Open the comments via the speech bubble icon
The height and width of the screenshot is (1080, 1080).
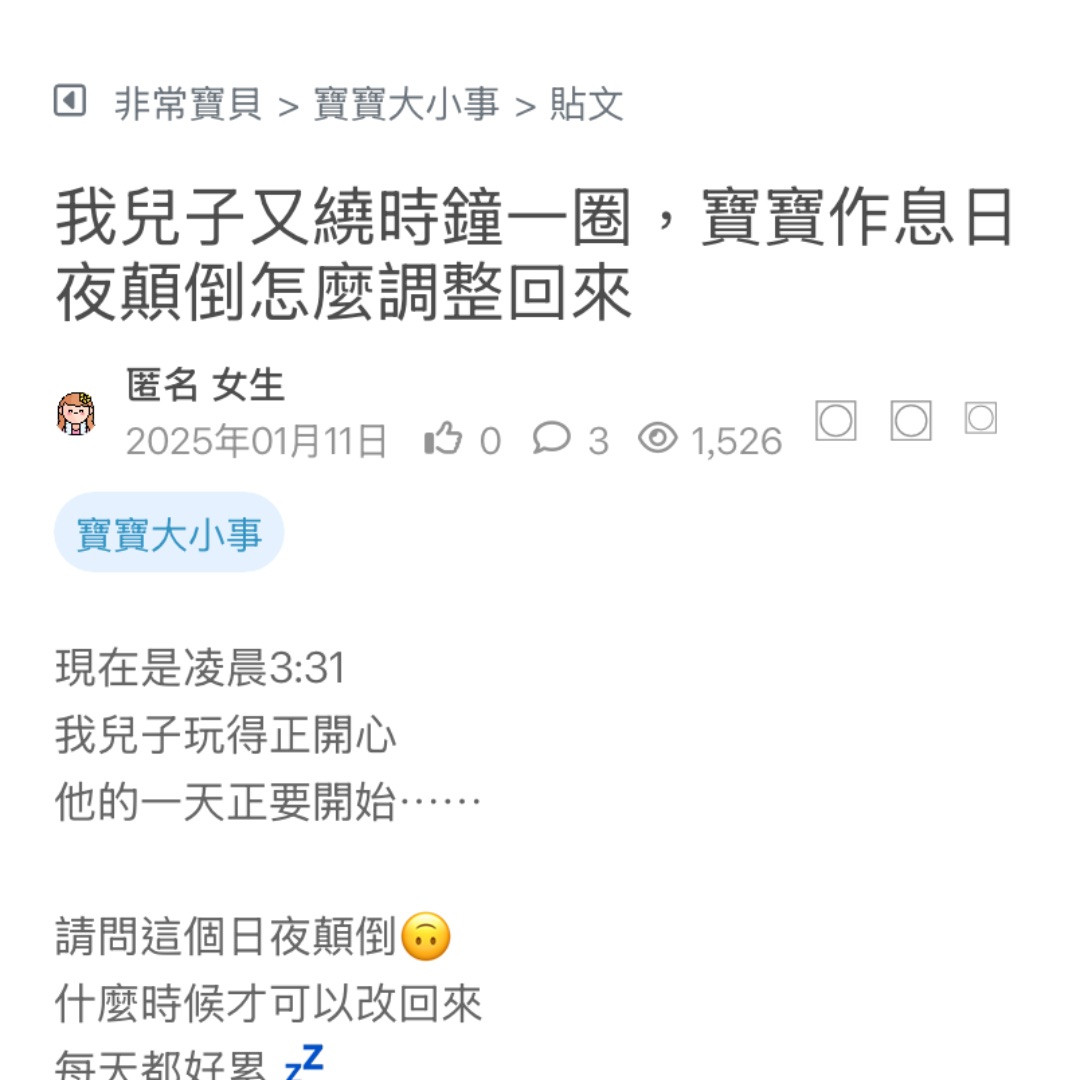[x=551, y=439]
